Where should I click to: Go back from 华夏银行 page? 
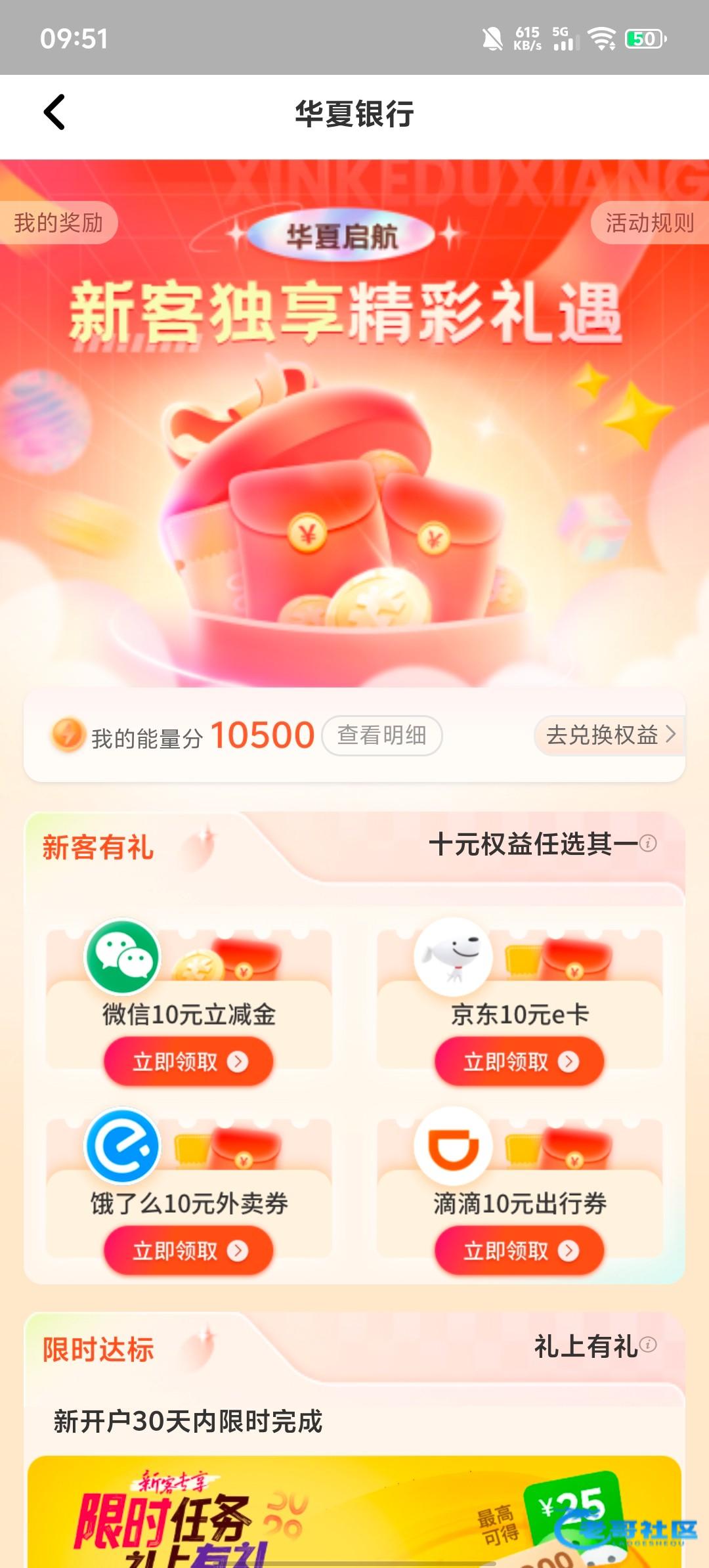[54, 112]
